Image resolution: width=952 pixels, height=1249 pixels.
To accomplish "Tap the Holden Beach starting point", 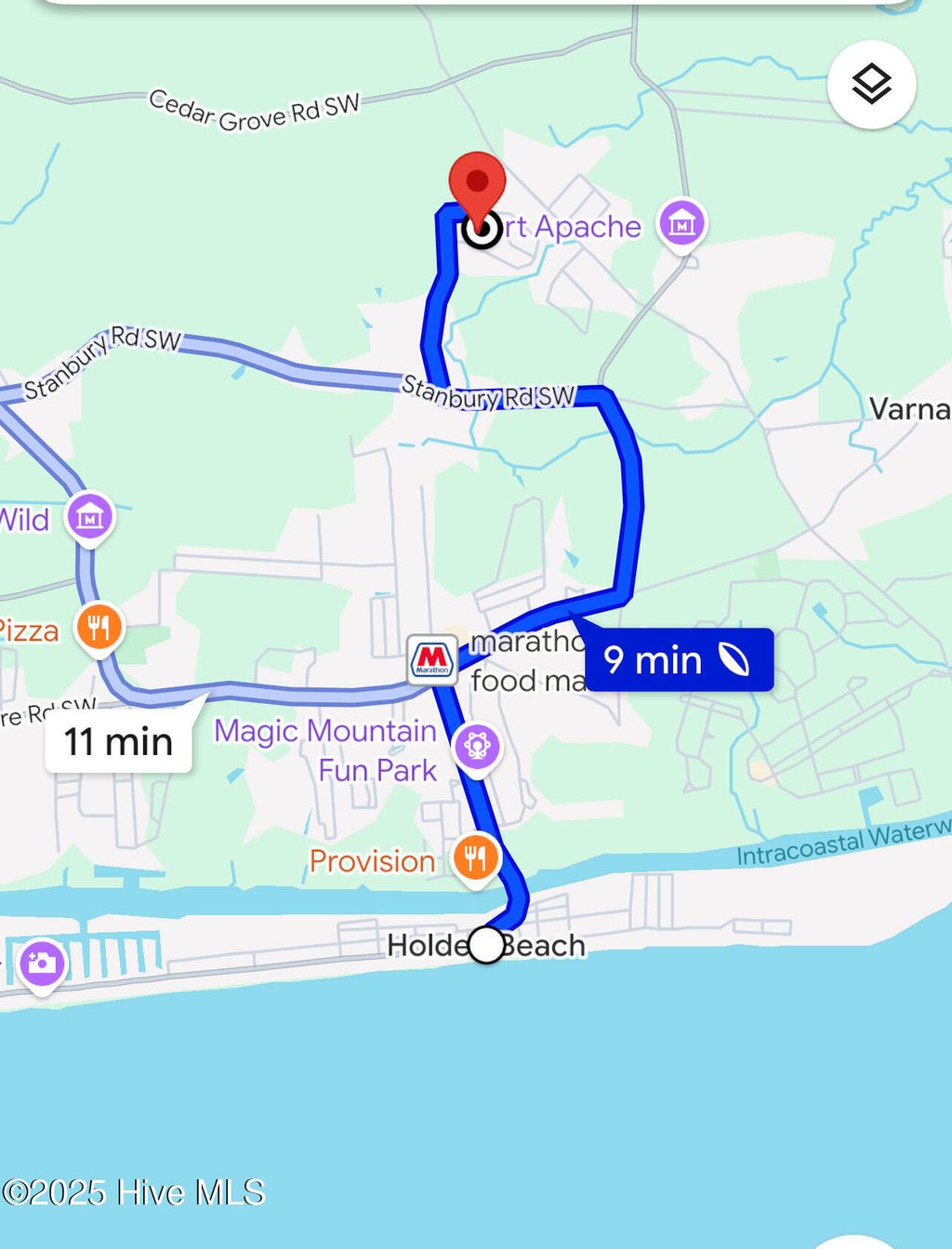I will [x=486, y=945].
